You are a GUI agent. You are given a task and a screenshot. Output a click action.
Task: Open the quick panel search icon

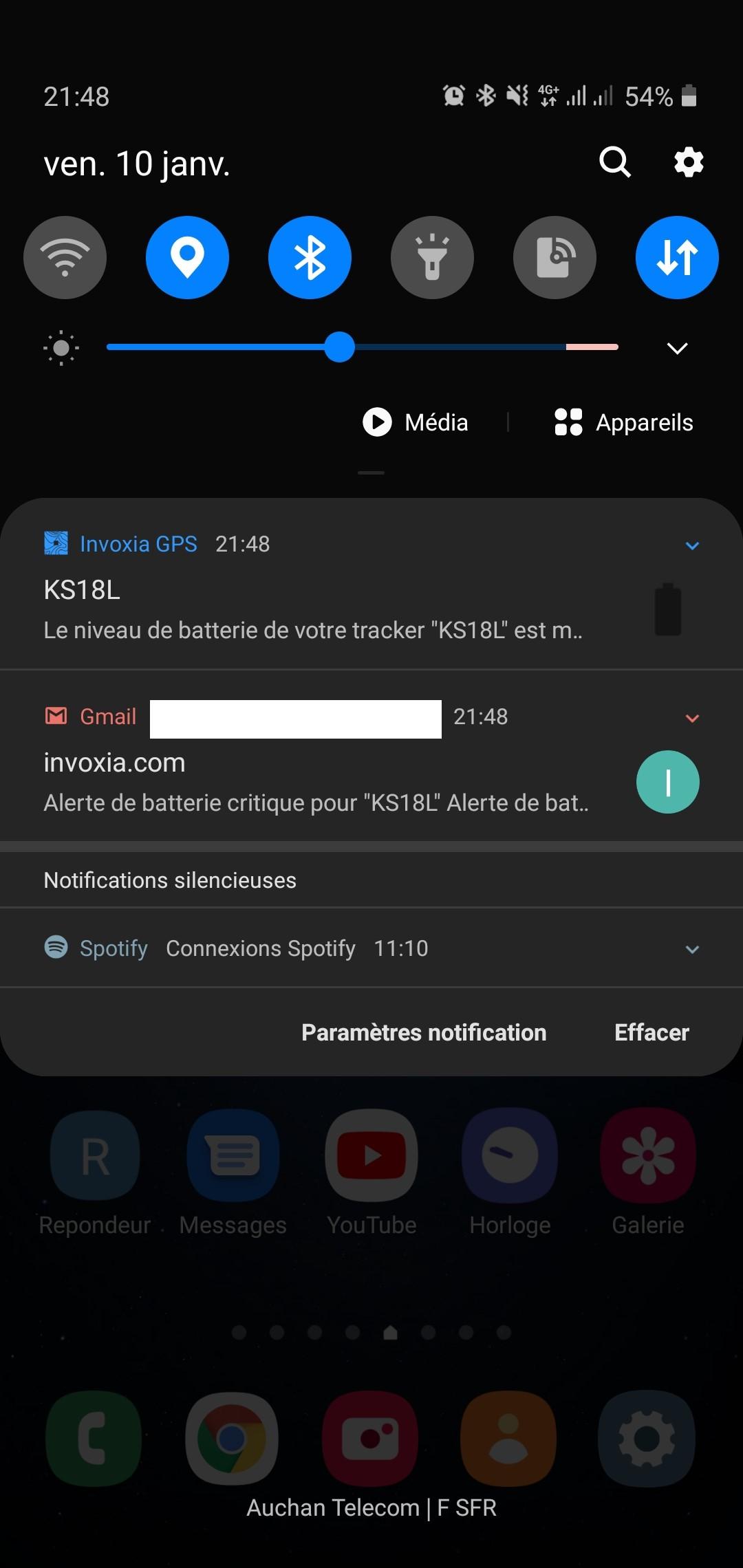pyautogui.click(x=615, y=162)
